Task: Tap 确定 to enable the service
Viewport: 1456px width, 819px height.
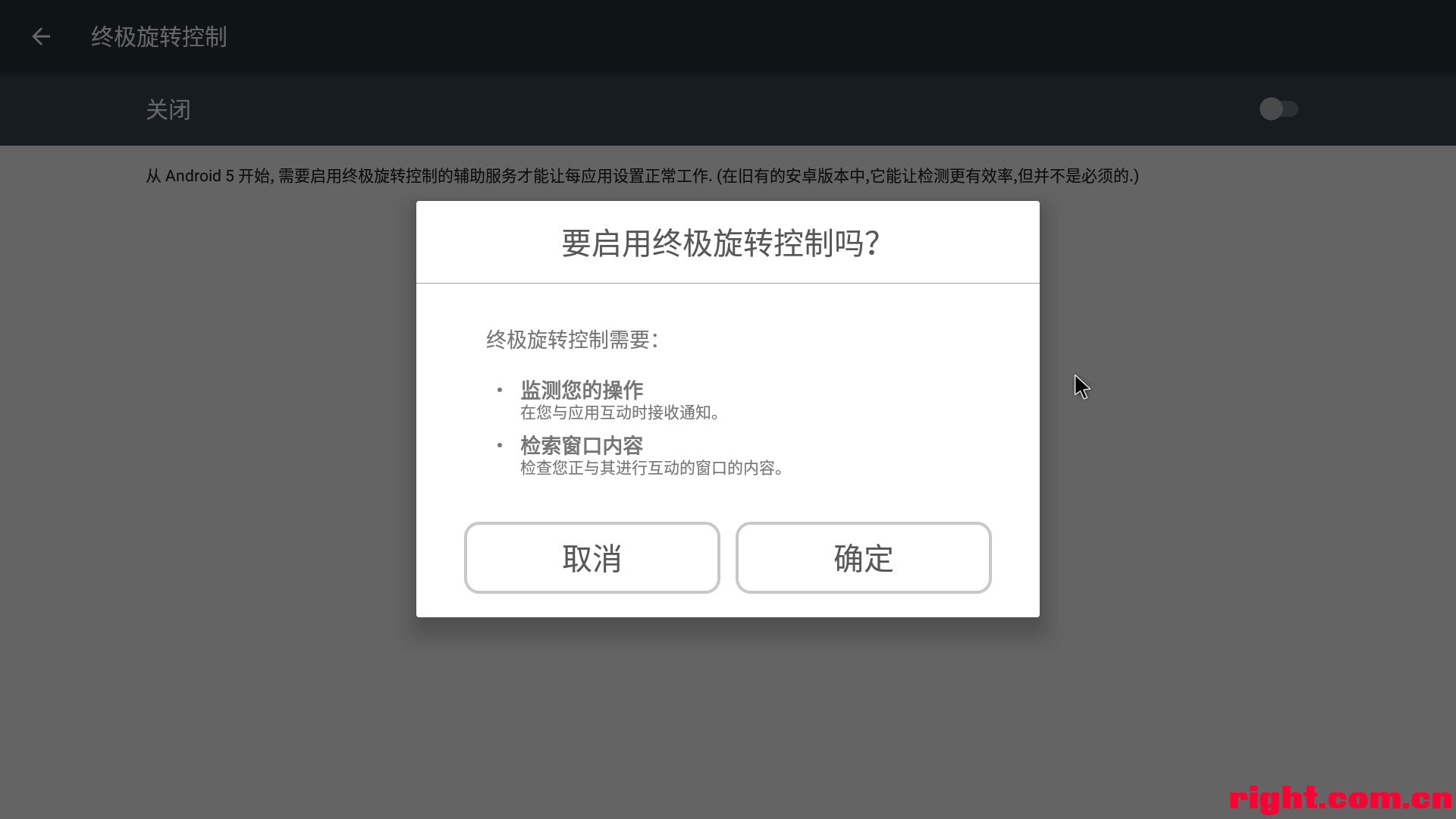Action: coord(863,557)
